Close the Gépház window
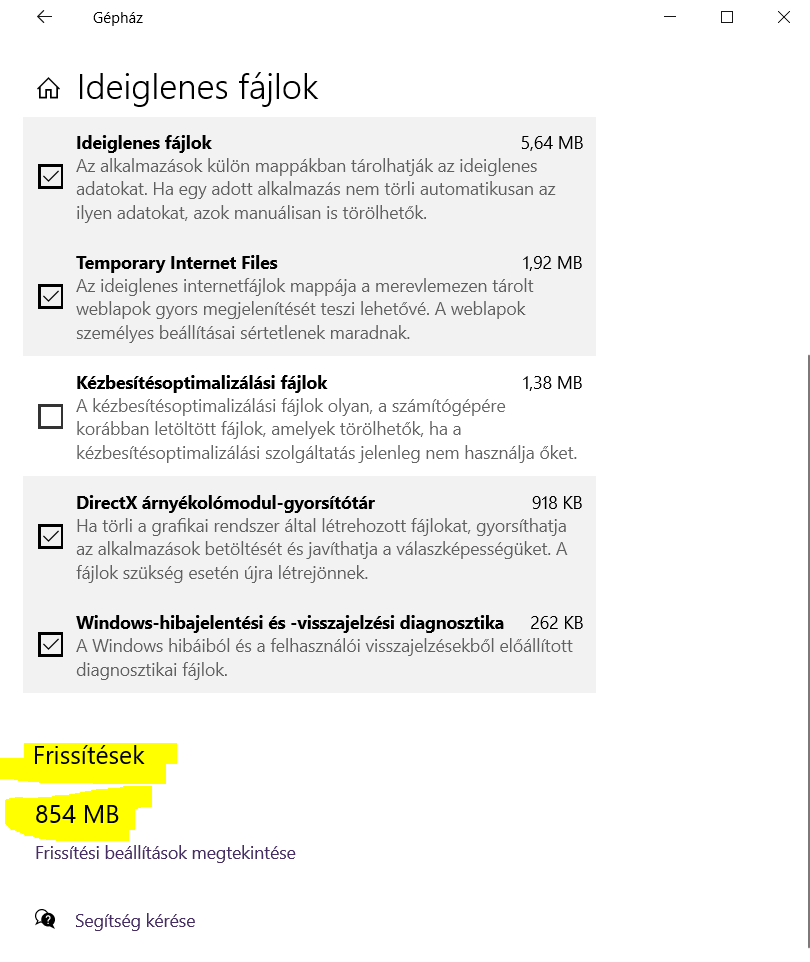This screenshot has height=962, width=810. [x=783, y=17]
